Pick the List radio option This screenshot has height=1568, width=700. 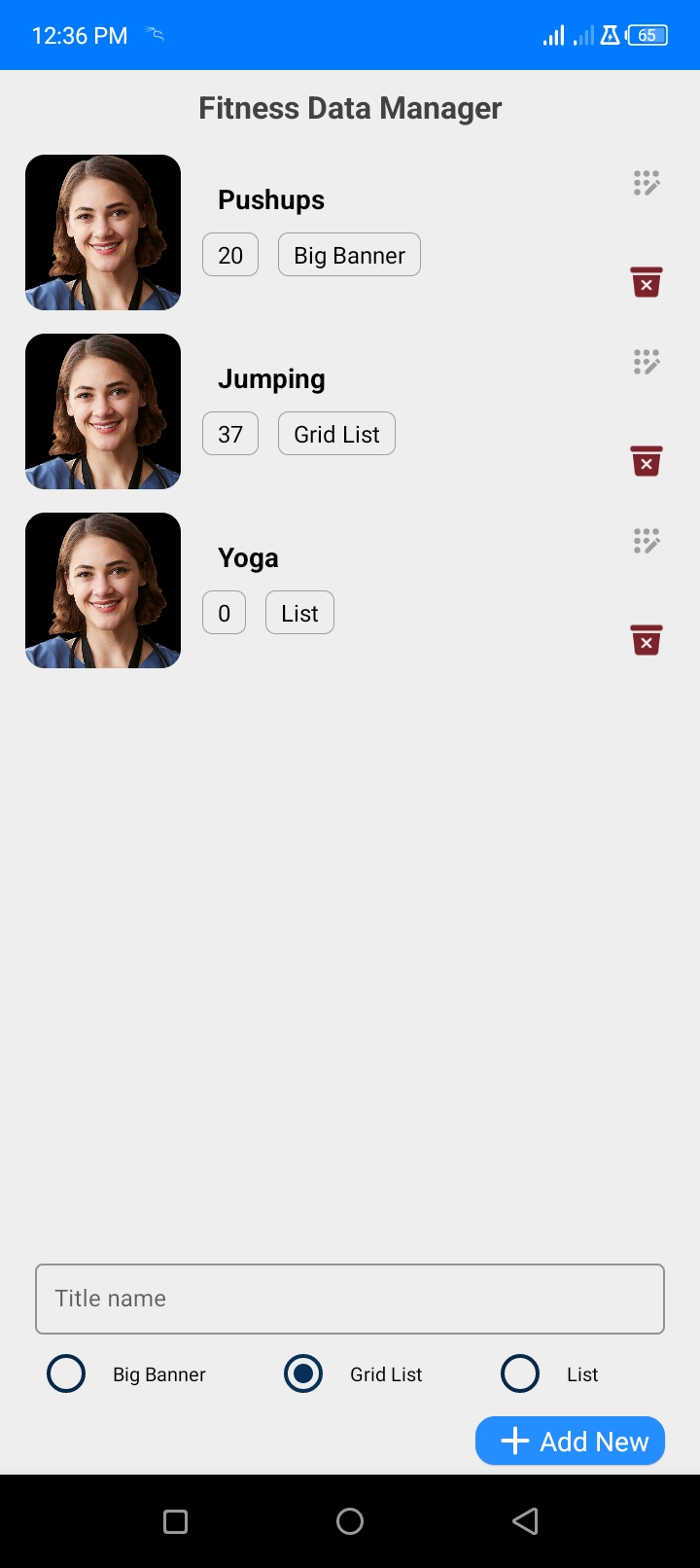(x=520, y=1374)
